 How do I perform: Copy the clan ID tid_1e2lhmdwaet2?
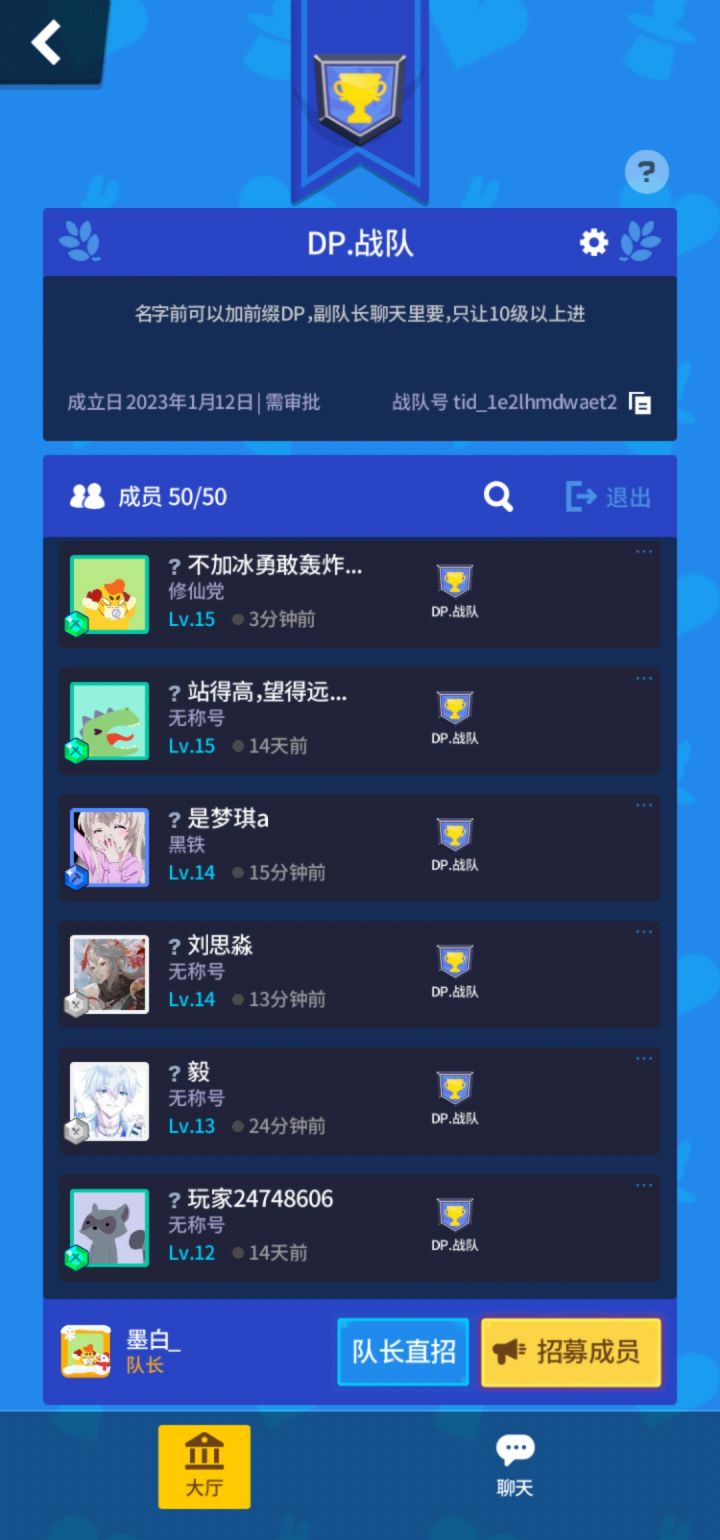[641, 404]
